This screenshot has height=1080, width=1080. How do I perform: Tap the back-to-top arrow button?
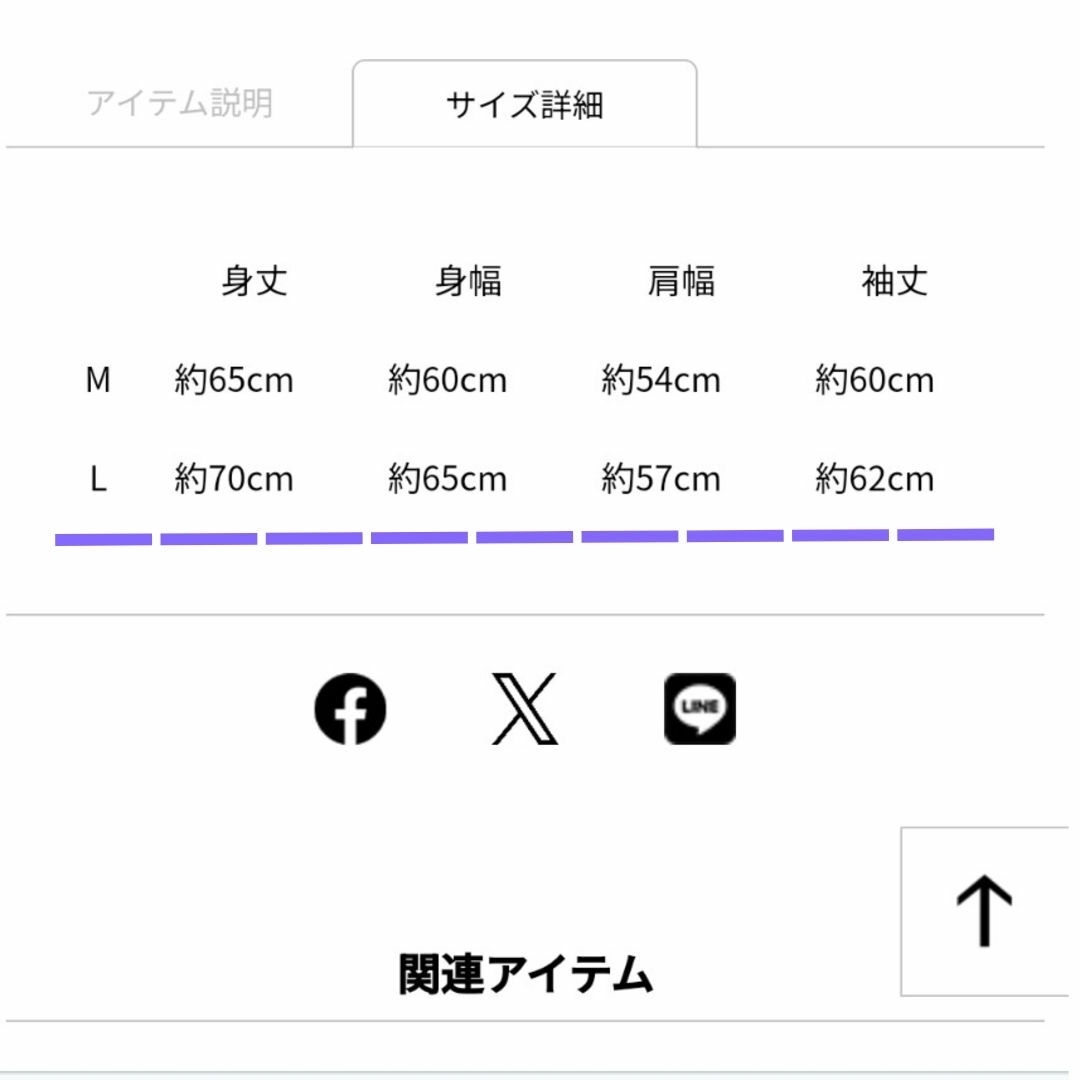(x=984, y=911)
